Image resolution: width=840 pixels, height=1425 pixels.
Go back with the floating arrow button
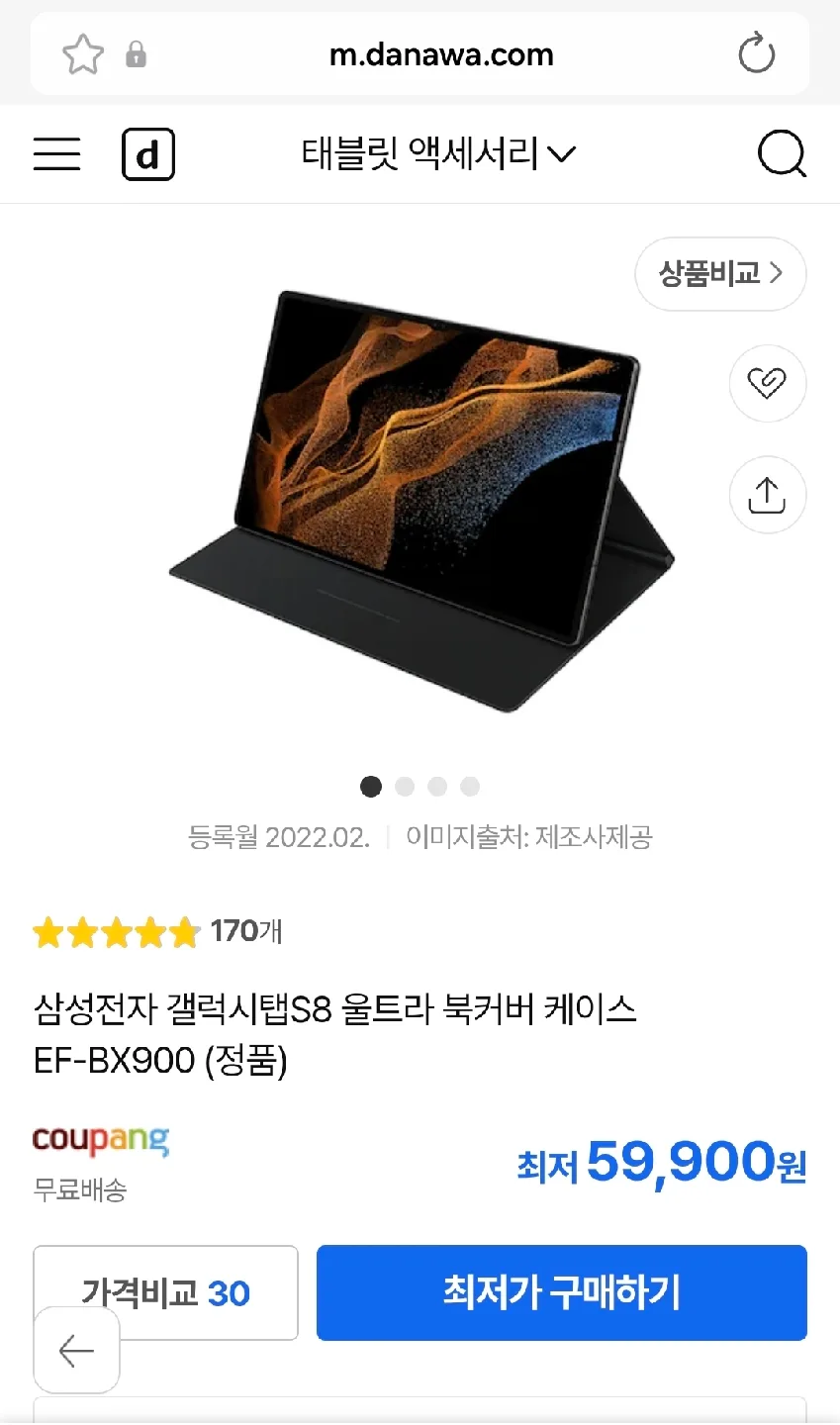[x=76, y=1351]
